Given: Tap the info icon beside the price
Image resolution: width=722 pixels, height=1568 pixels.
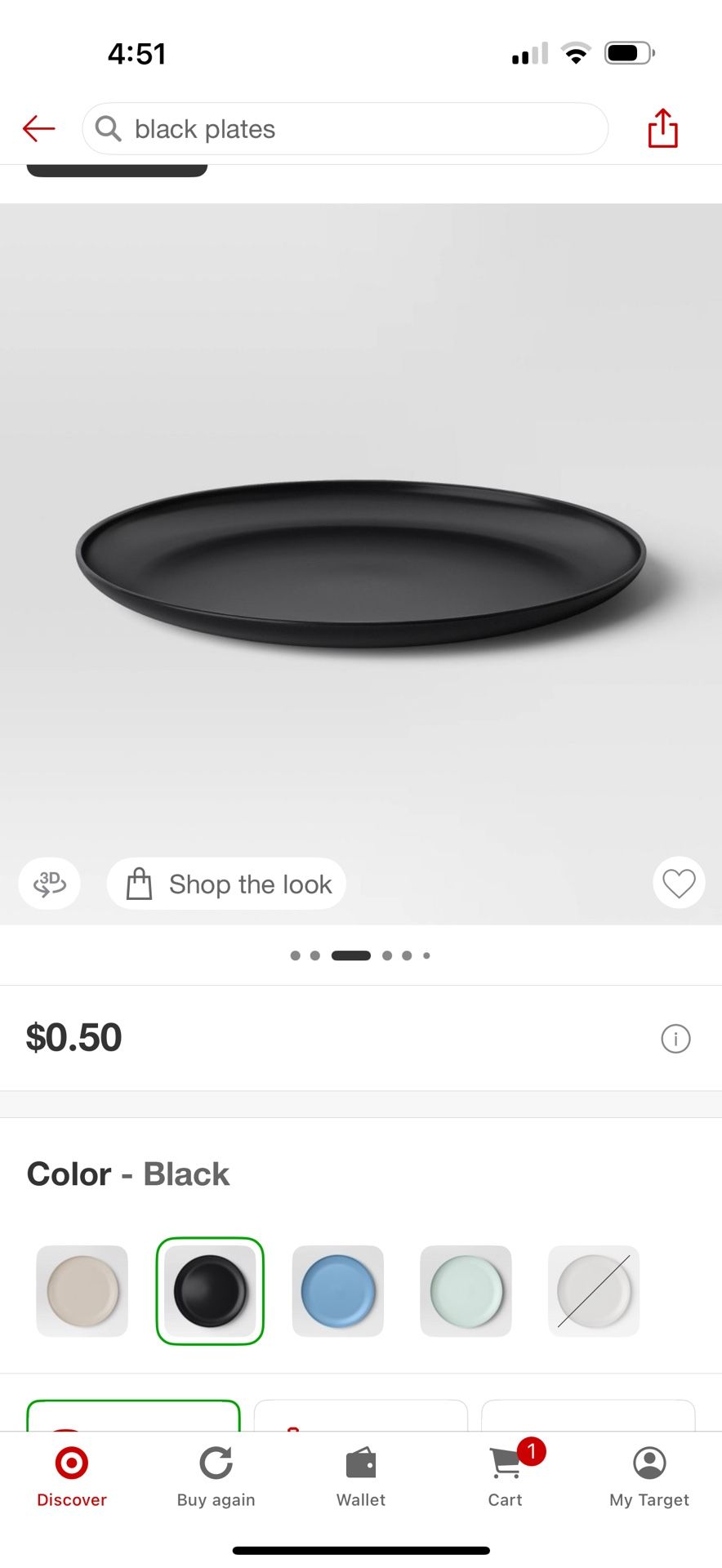Looking at the screenshot, I should coord(675,1039).
